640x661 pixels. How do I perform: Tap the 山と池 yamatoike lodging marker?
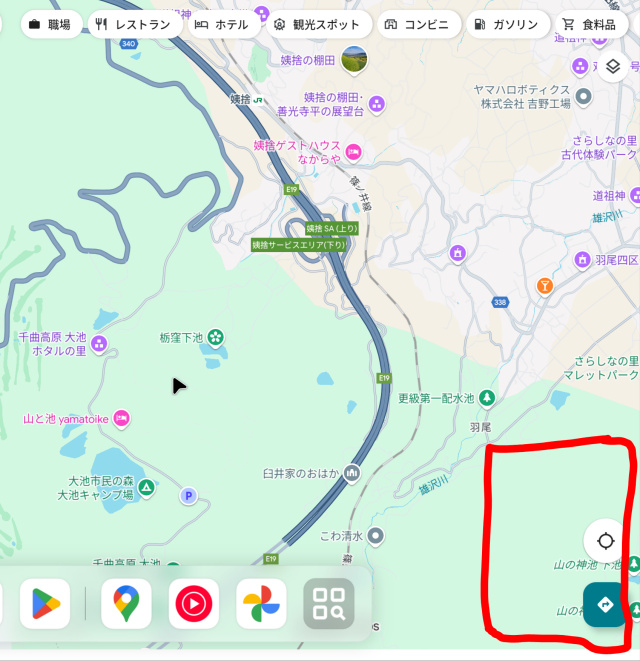coord(121,418)
